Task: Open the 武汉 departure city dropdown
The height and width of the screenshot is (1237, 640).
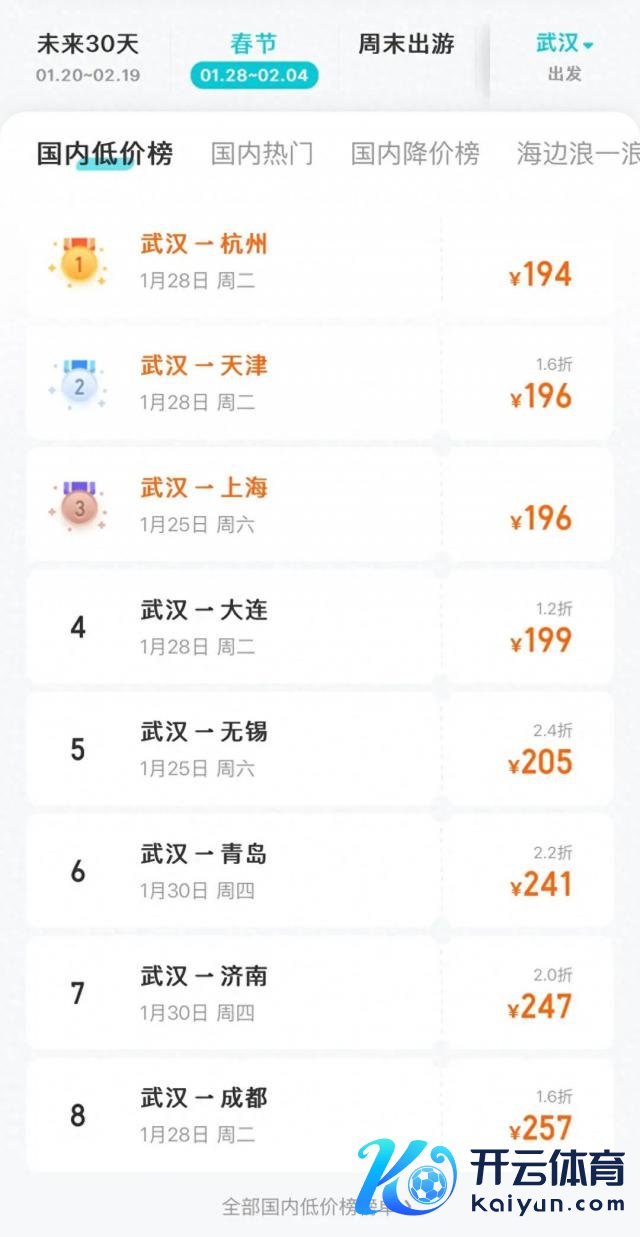Action: tap(565, 55)
